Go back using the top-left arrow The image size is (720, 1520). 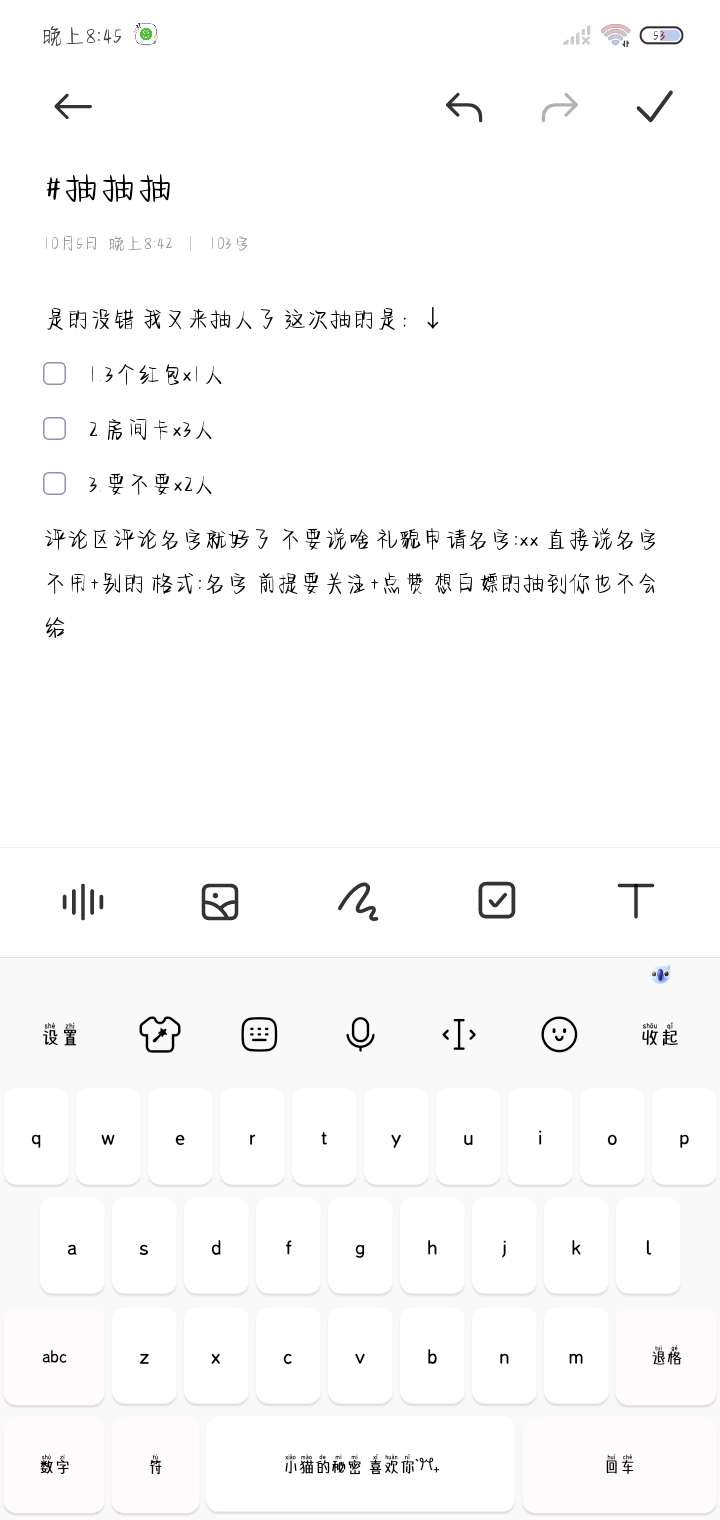click(x=72, y=106)
